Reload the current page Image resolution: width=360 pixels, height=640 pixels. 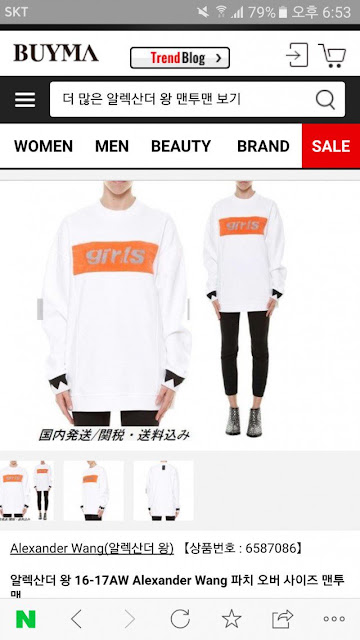pos(180,620)
